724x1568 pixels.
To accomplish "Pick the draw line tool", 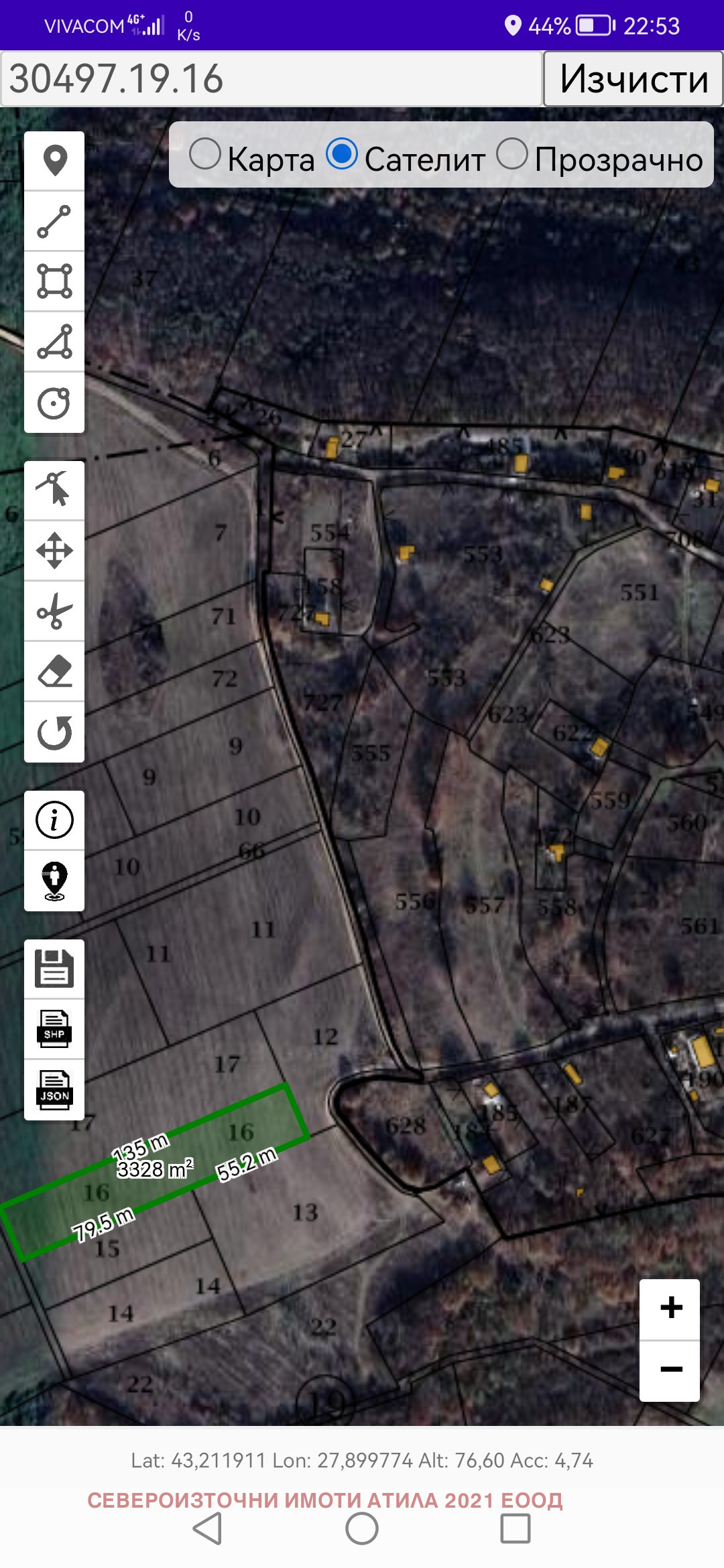I will (54, 222).
